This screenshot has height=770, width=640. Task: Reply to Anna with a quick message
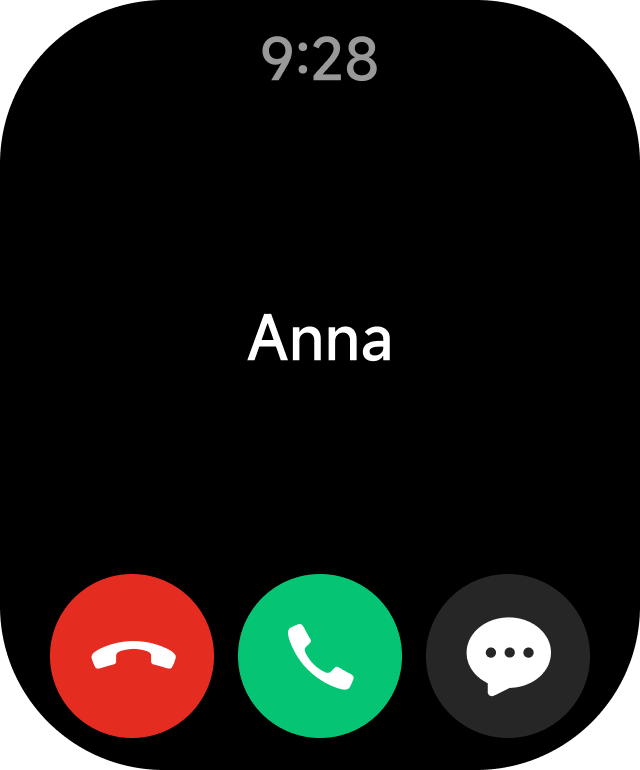pyautogui.click(x=508, y=656)
